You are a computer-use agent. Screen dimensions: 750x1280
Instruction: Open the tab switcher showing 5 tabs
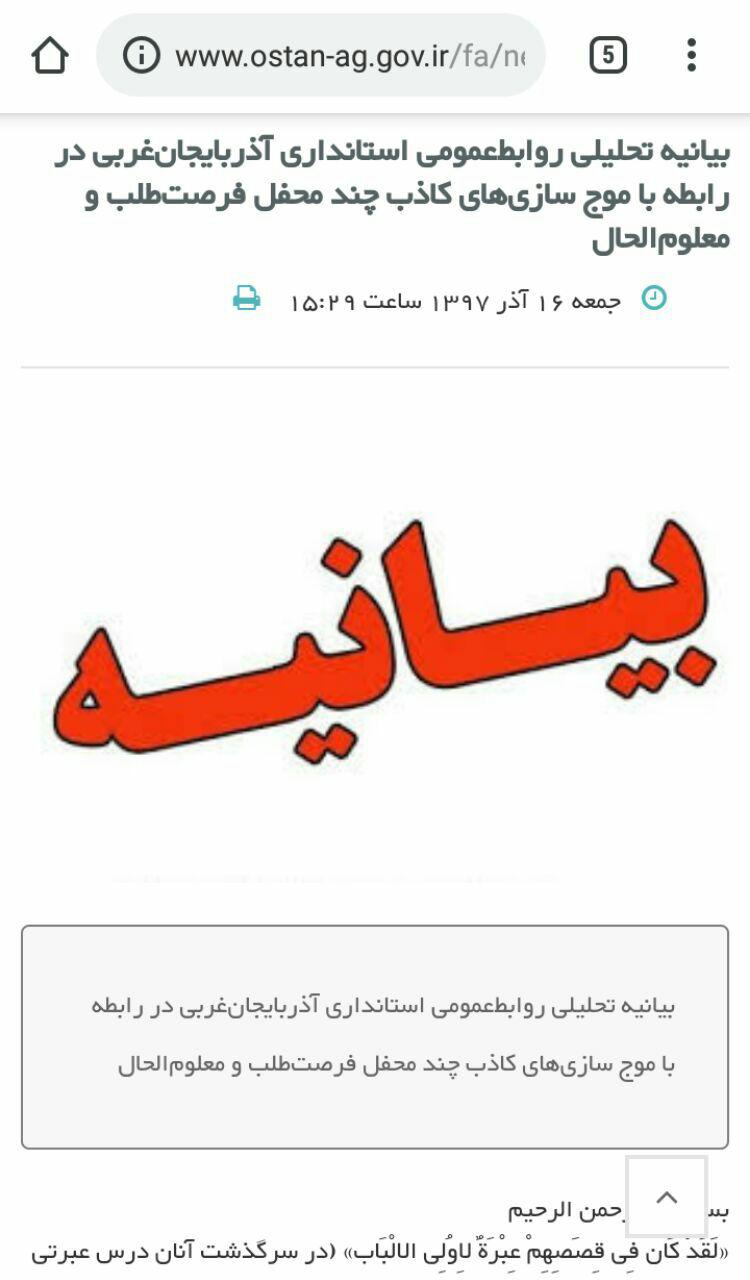tap(608, 55)
